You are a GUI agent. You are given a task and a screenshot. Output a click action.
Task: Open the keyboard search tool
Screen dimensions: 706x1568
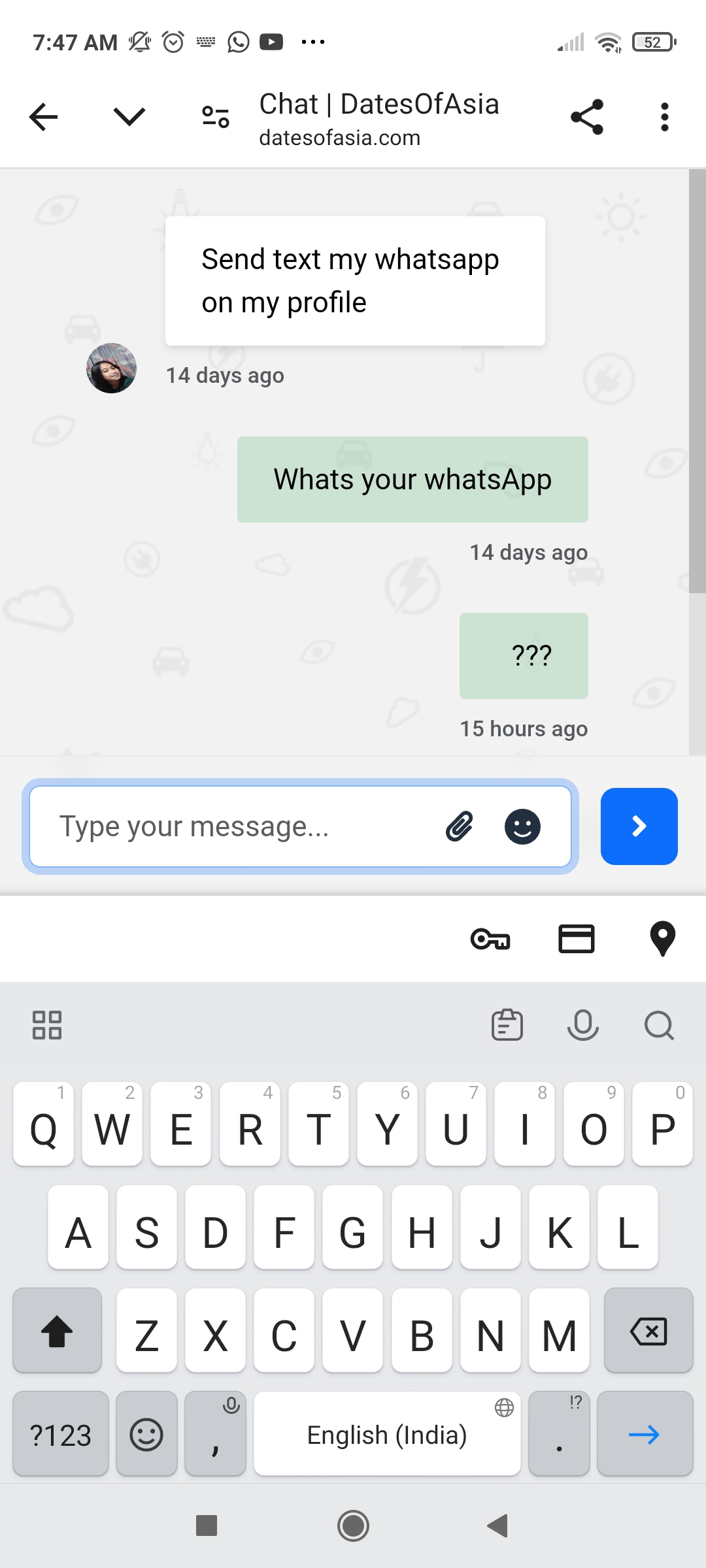659,1025
